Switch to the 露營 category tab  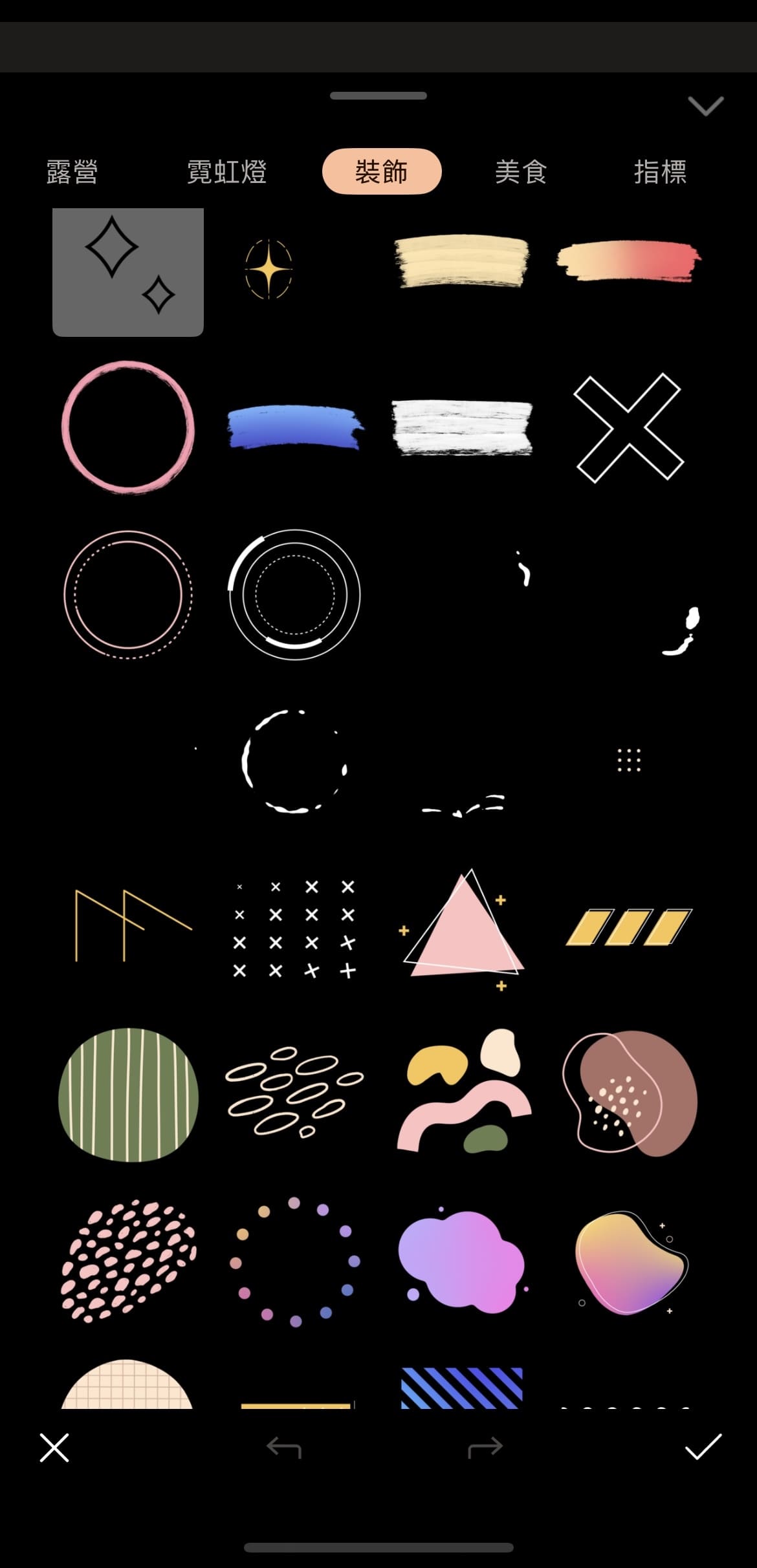pyautogui.click(x=72, y=173)
